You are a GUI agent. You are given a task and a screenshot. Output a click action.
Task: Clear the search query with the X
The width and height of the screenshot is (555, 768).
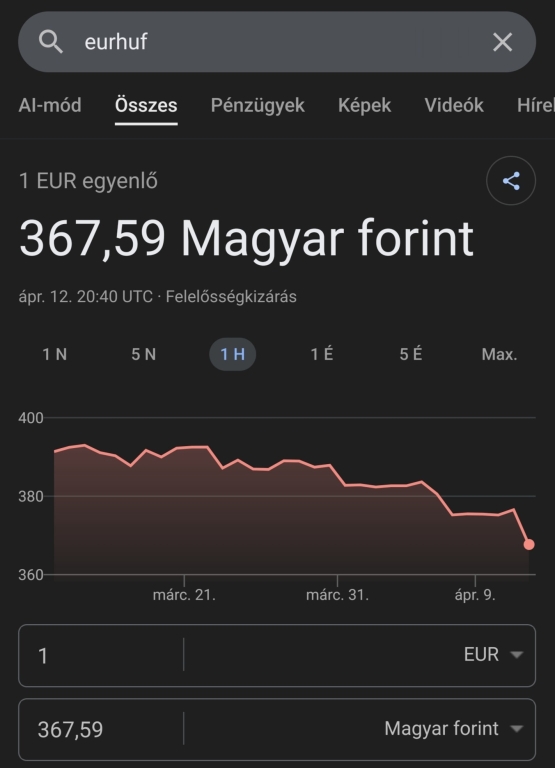503,42
